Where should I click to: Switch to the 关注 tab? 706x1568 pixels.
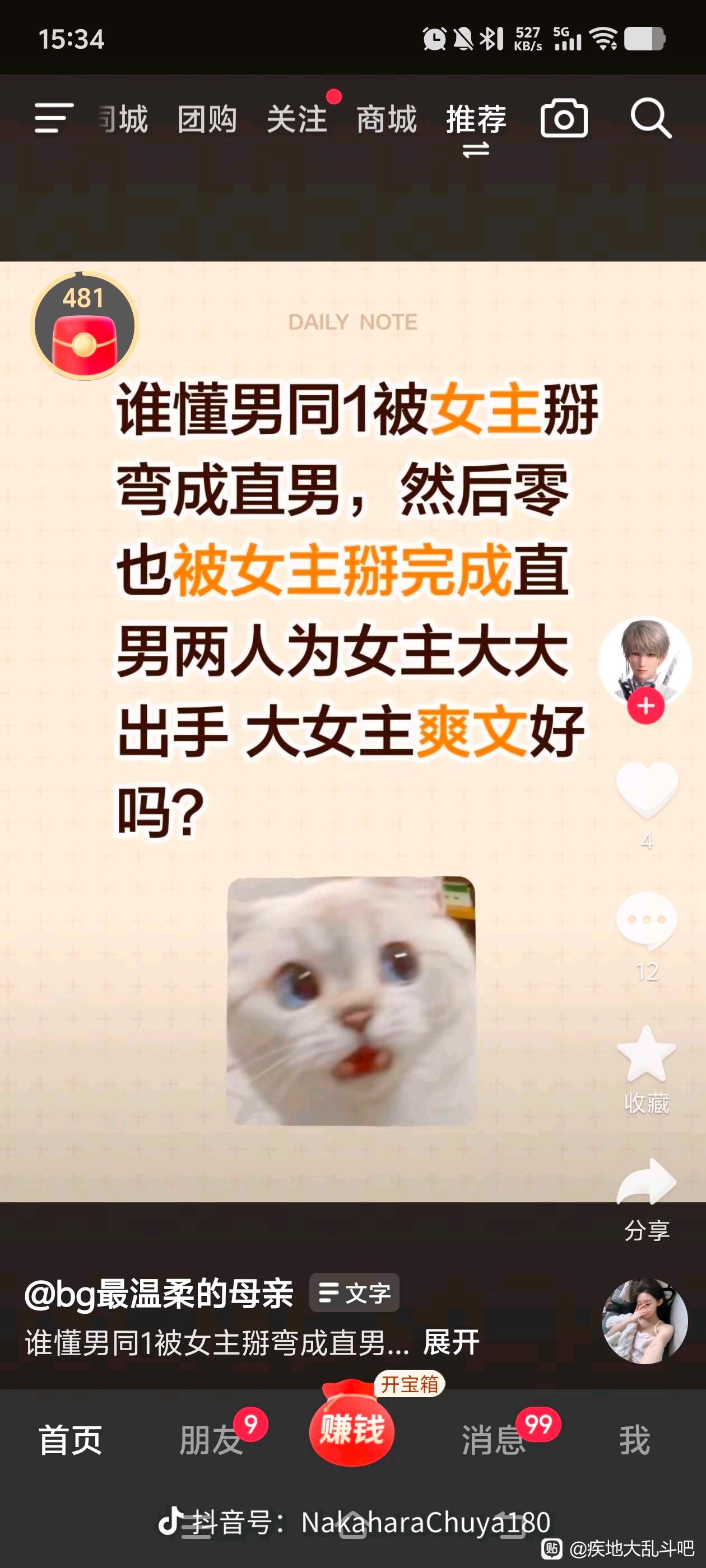point(296,119)
